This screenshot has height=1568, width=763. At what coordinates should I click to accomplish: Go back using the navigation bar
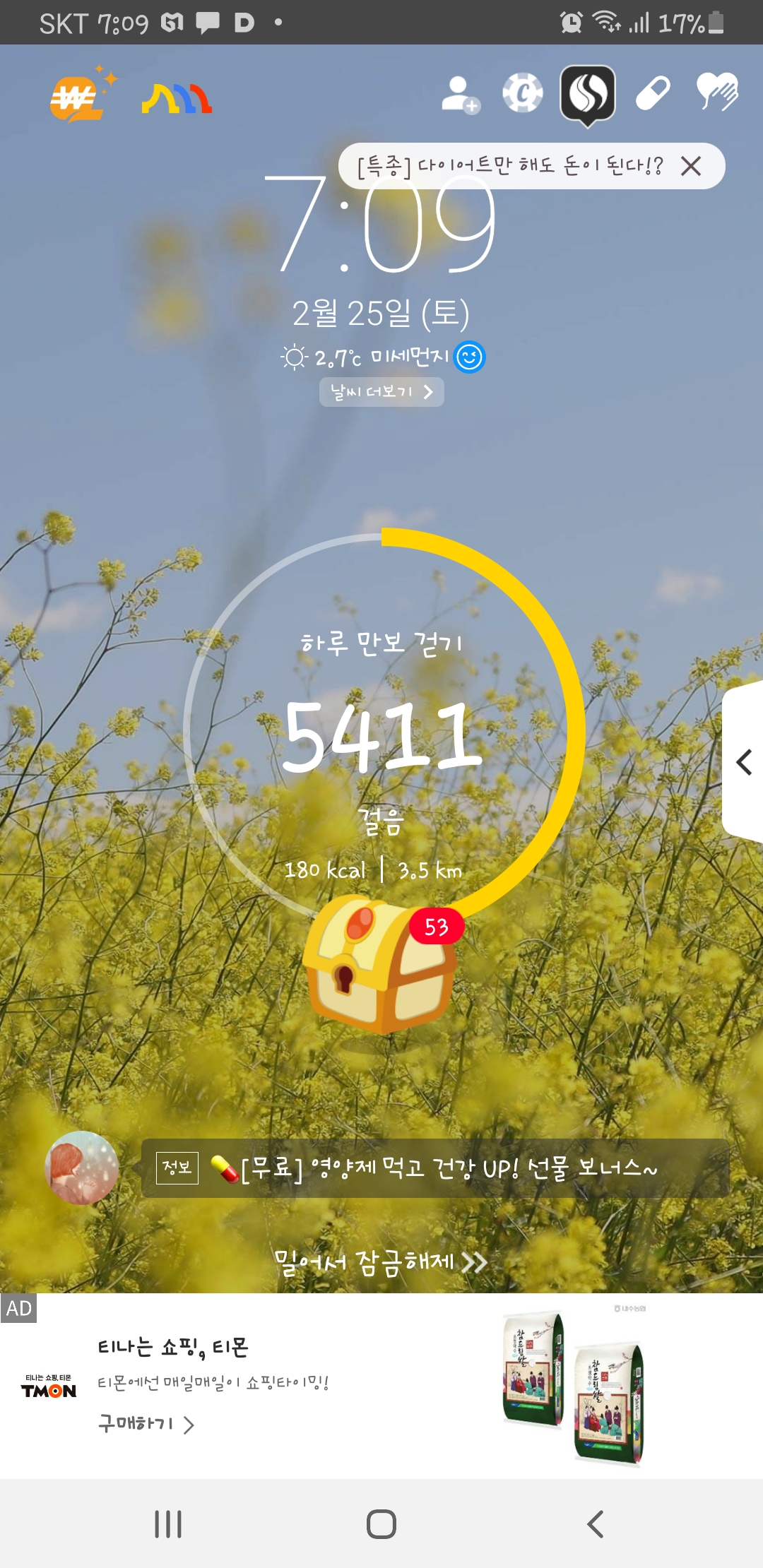[596, 1524]
